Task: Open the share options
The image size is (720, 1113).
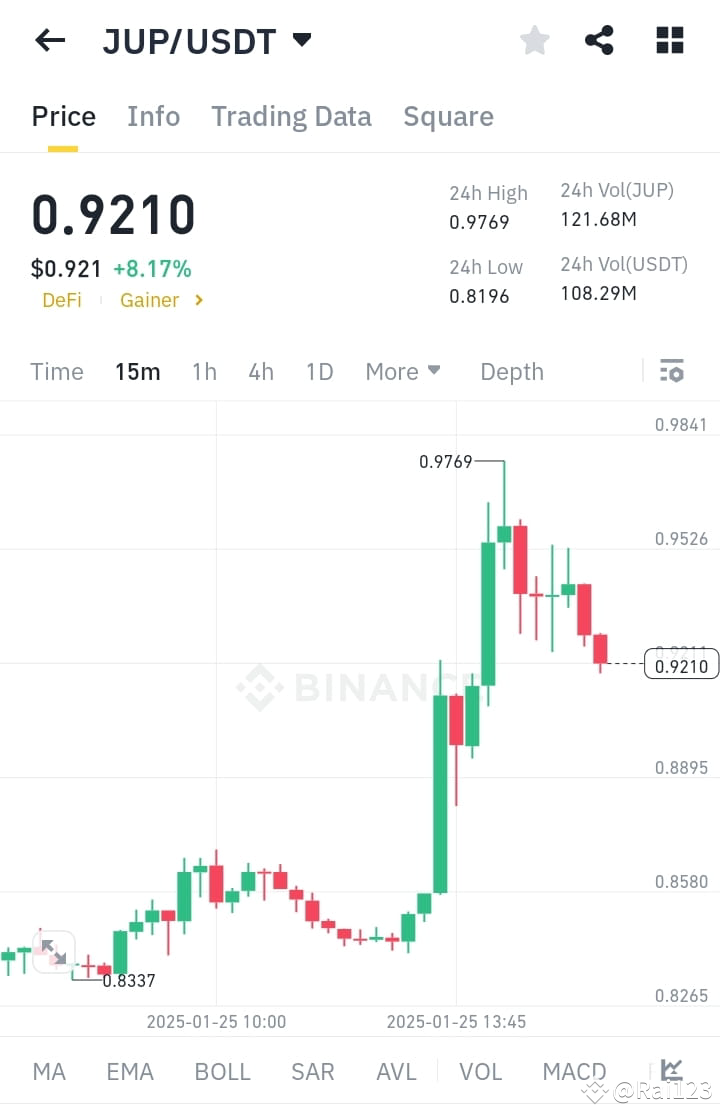Action: pos(599,40)
